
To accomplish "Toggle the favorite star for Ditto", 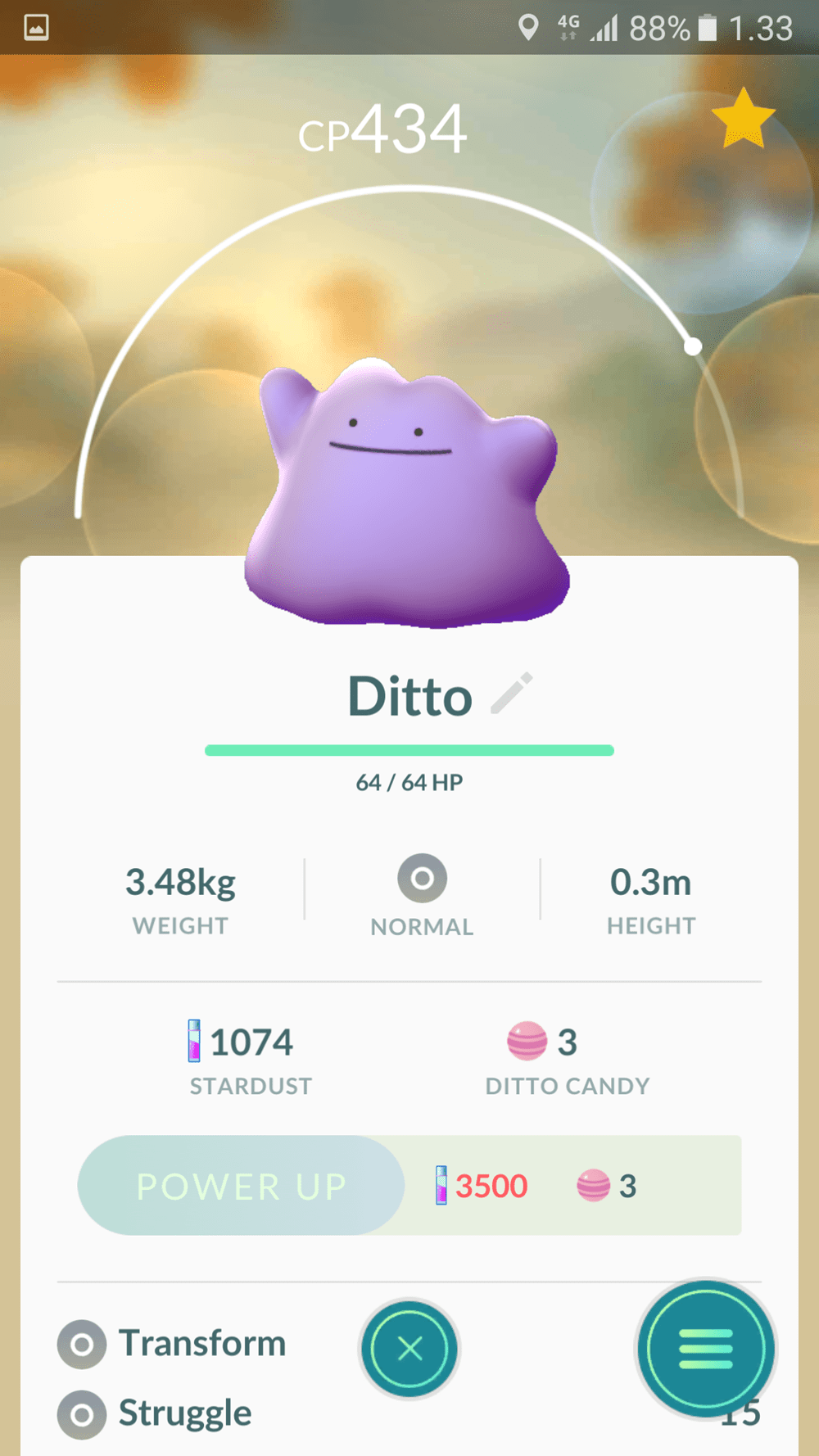I will pos(743,120).
